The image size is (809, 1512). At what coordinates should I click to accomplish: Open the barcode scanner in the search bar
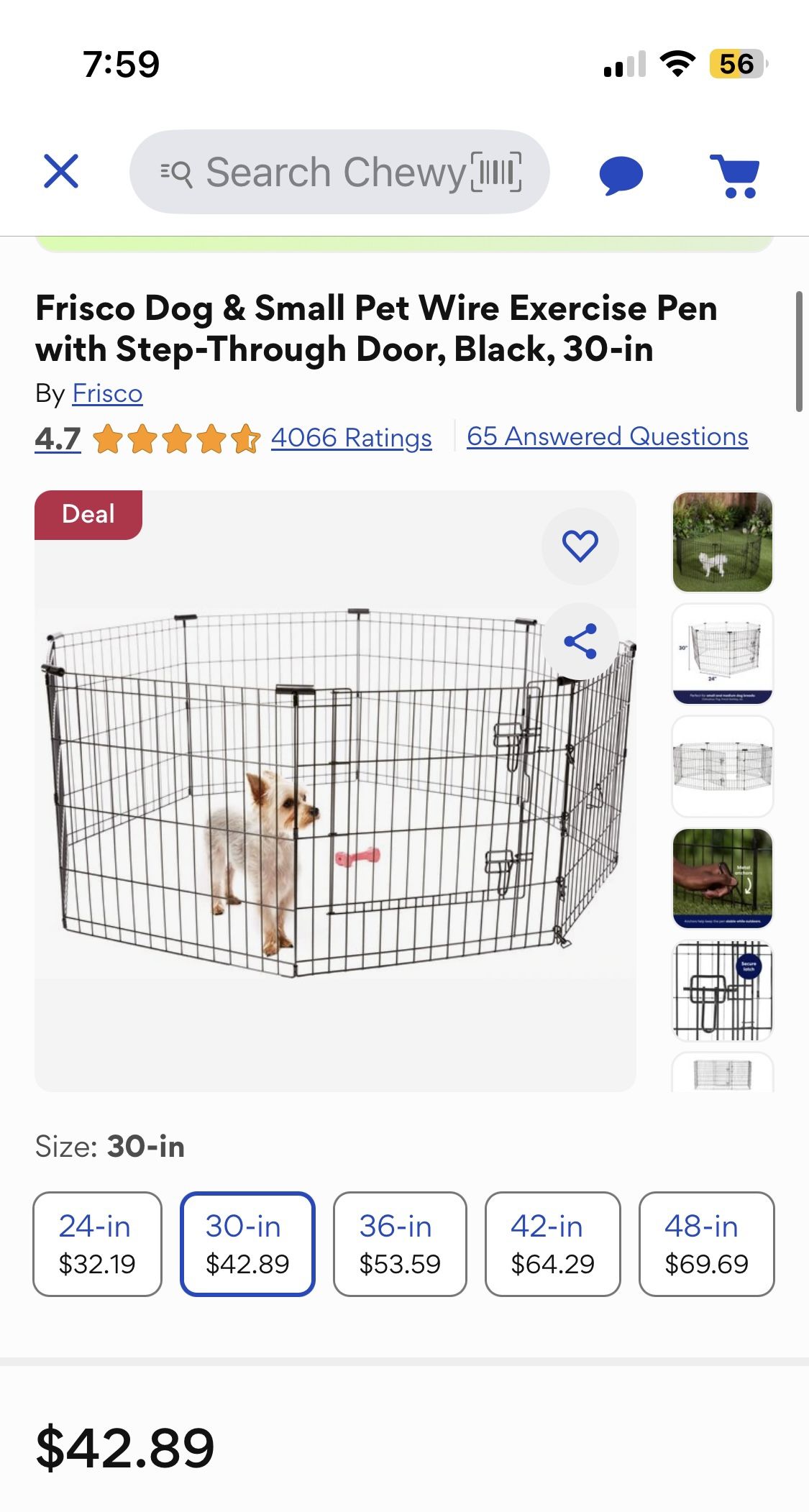[496, 173]
